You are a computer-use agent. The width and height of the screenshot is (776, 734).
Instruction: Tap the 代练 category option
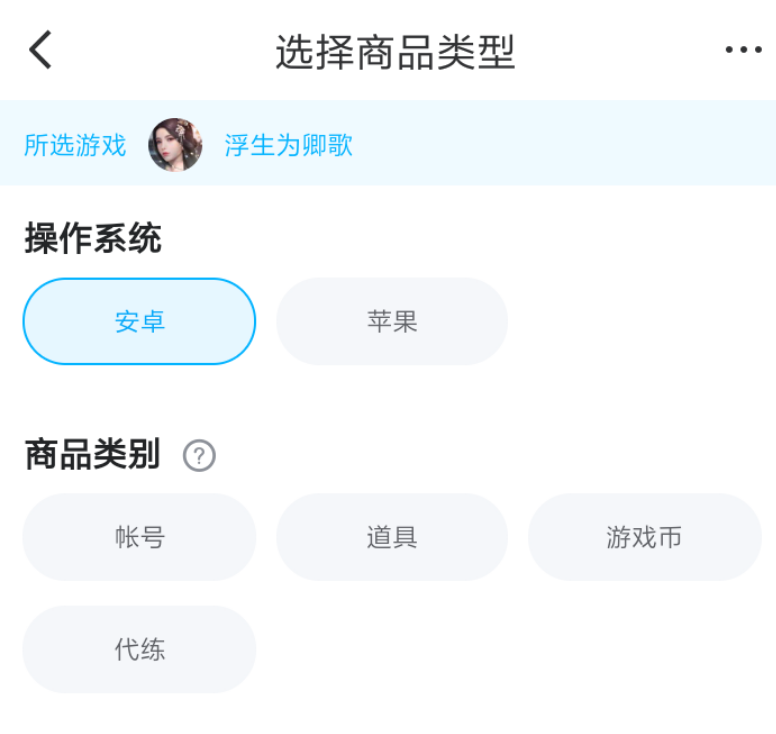pyautogui.click(x=139, y=650)
